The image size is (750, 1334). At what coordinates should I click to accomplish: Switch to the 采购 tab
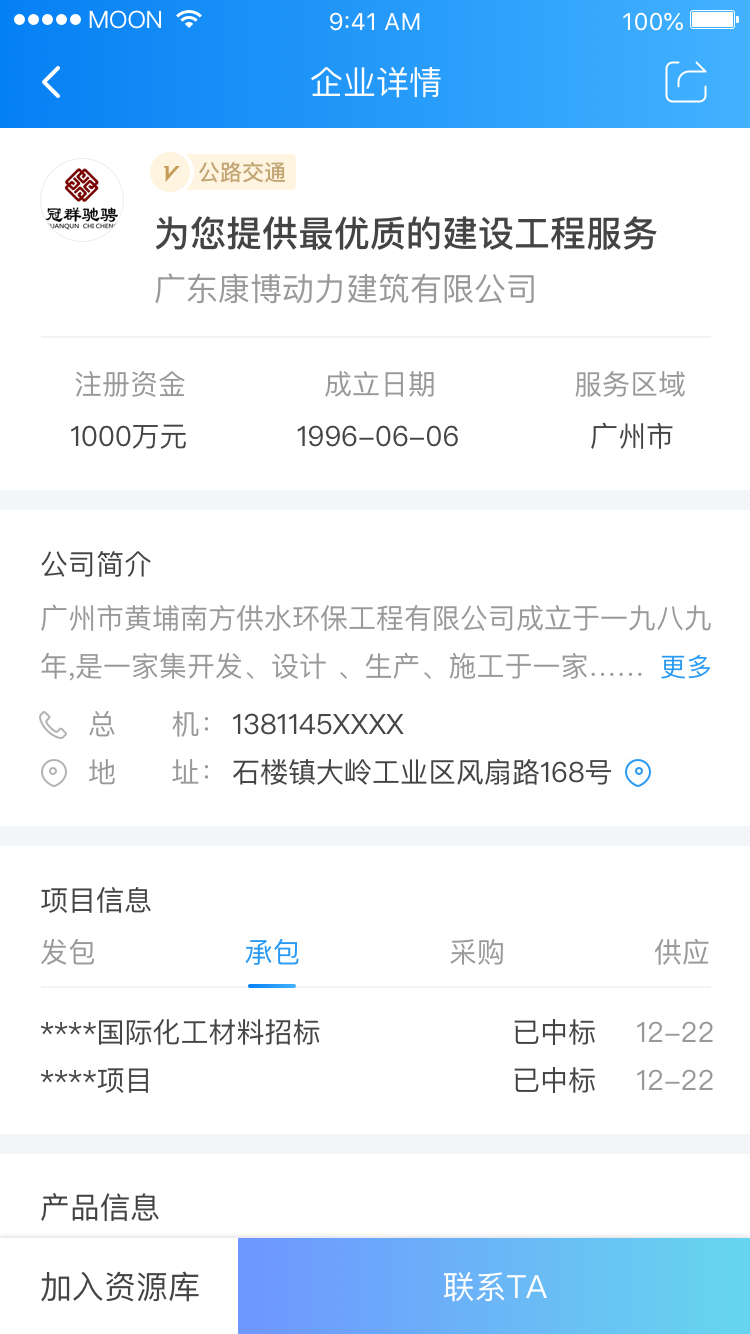477,953
